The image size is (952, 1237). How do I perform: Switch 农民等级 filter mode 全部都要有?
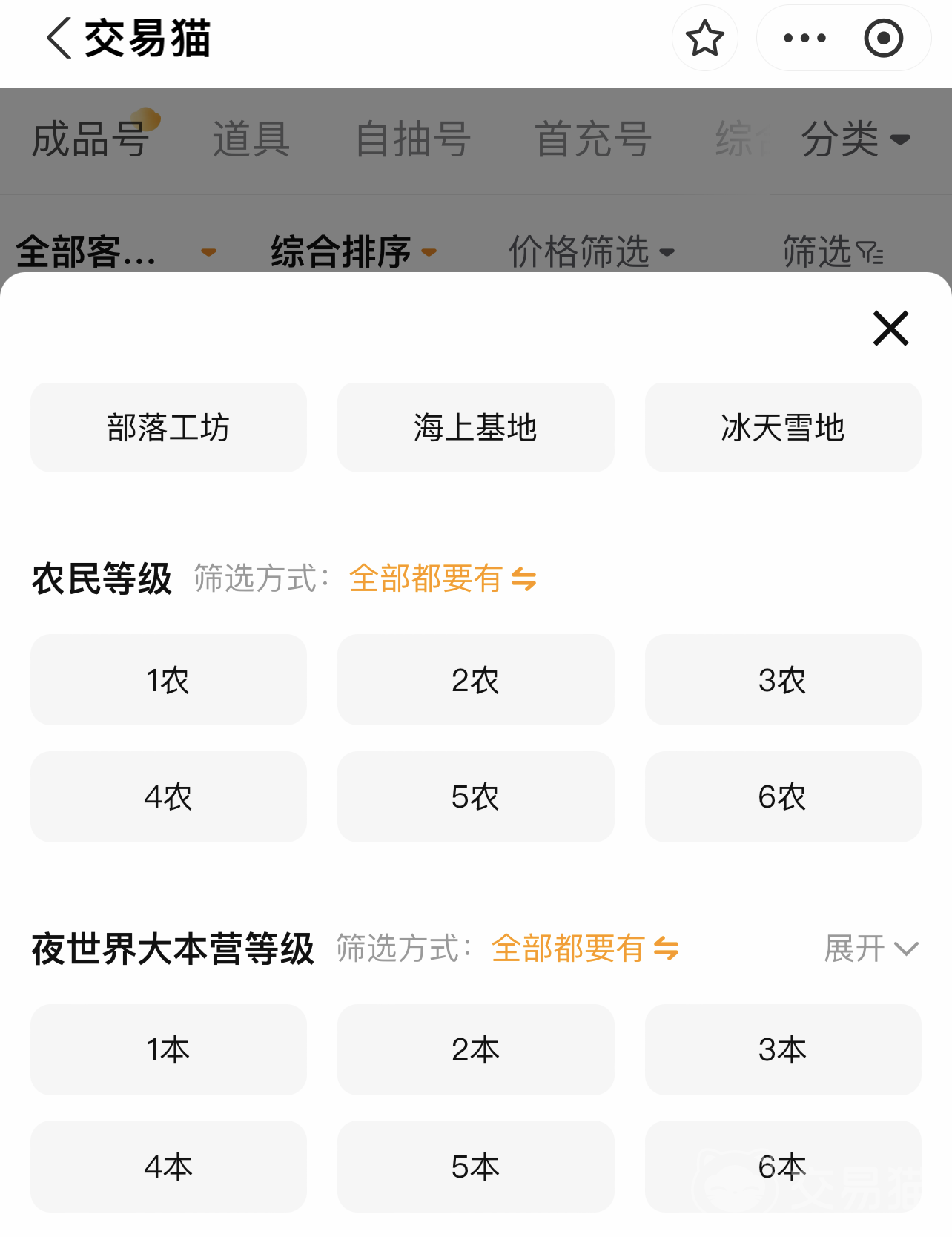pos(443,578)
